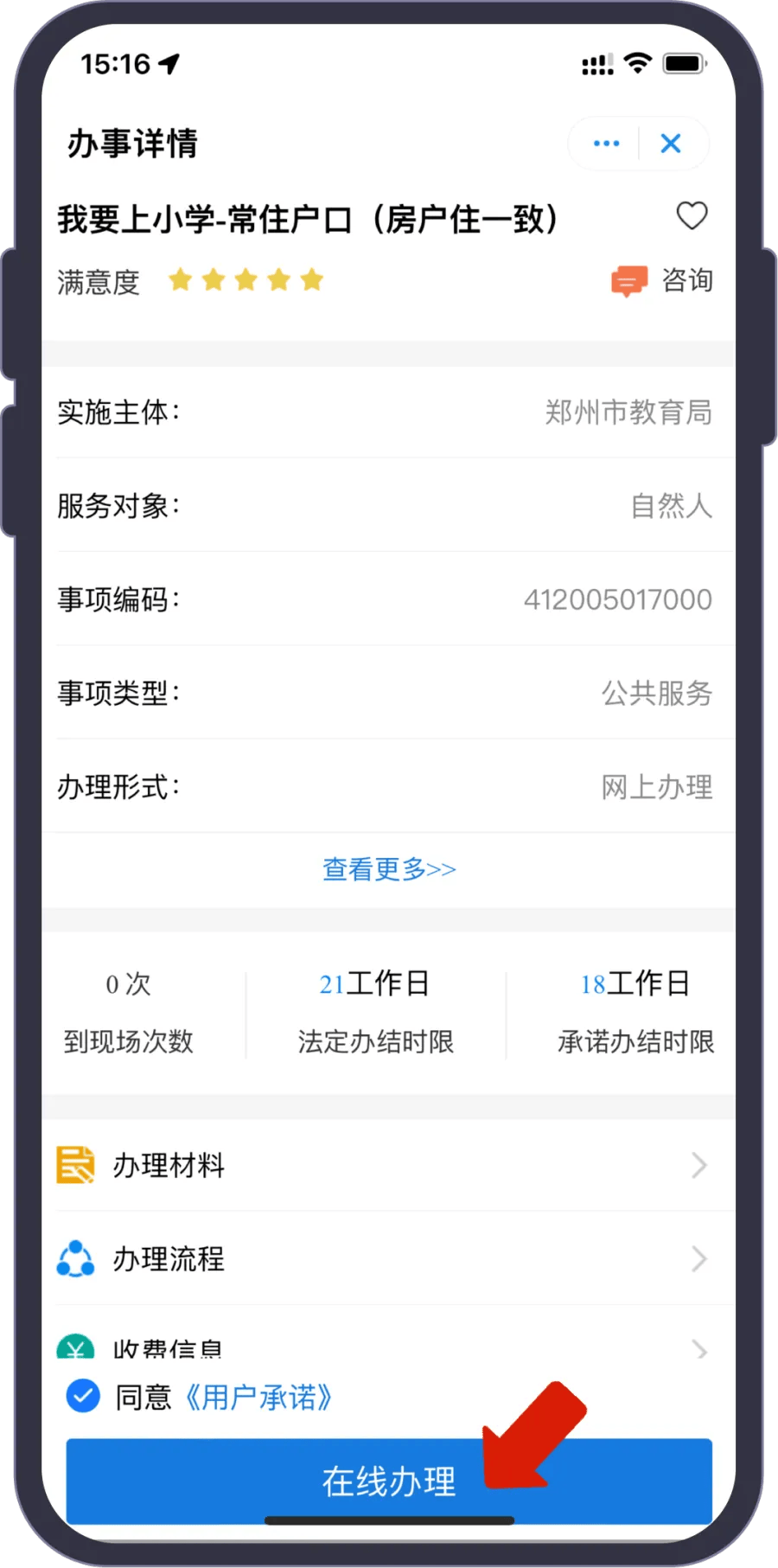Expand details via 查看更多>>

coord(389,869)
